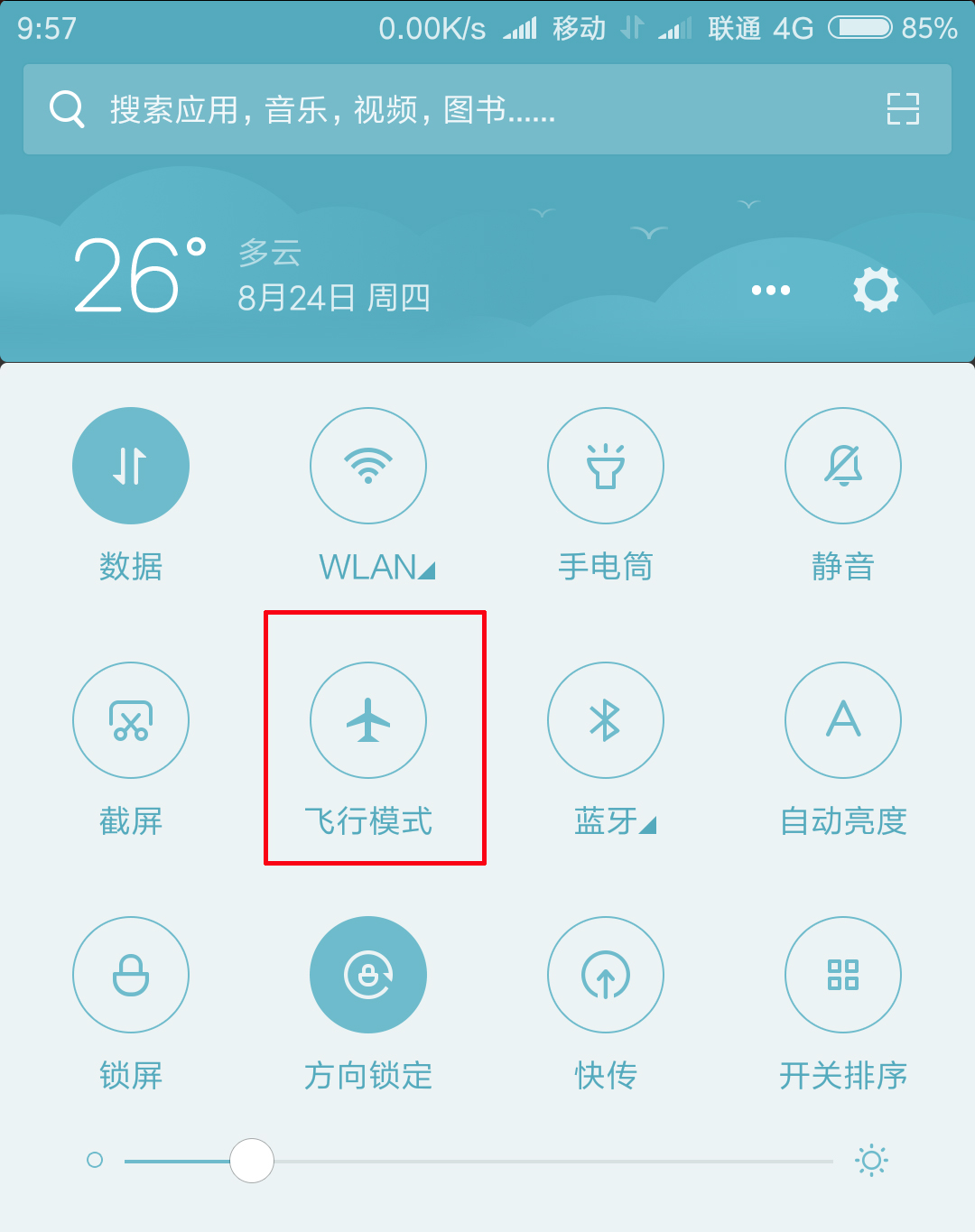Disable mobile data (数据)
975x1232 pixels.
point(131,466)
